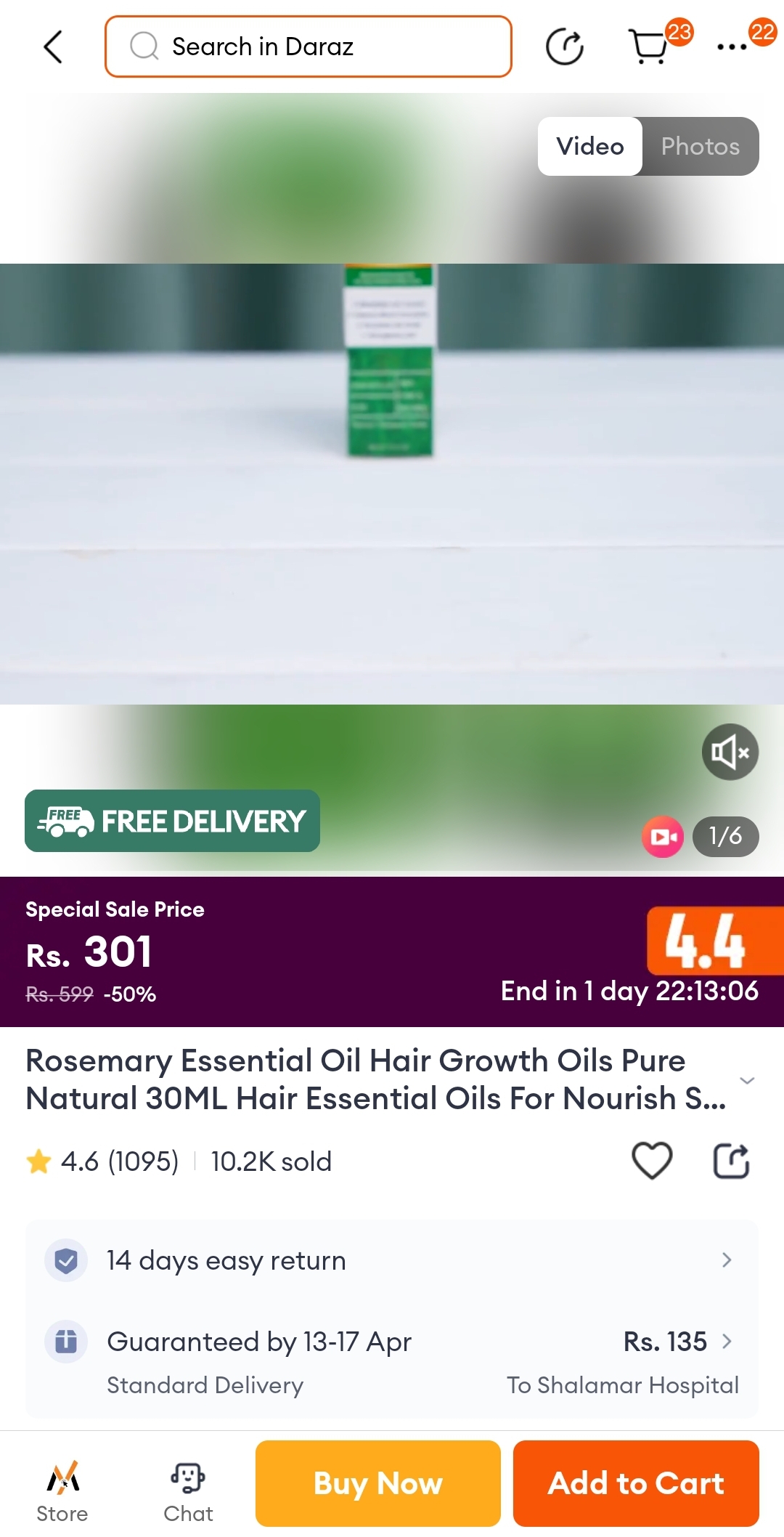Tap the circular arrow icon beside the cart
The image size is (784, 1537).
pyautogui.click(x=565, y=47)
